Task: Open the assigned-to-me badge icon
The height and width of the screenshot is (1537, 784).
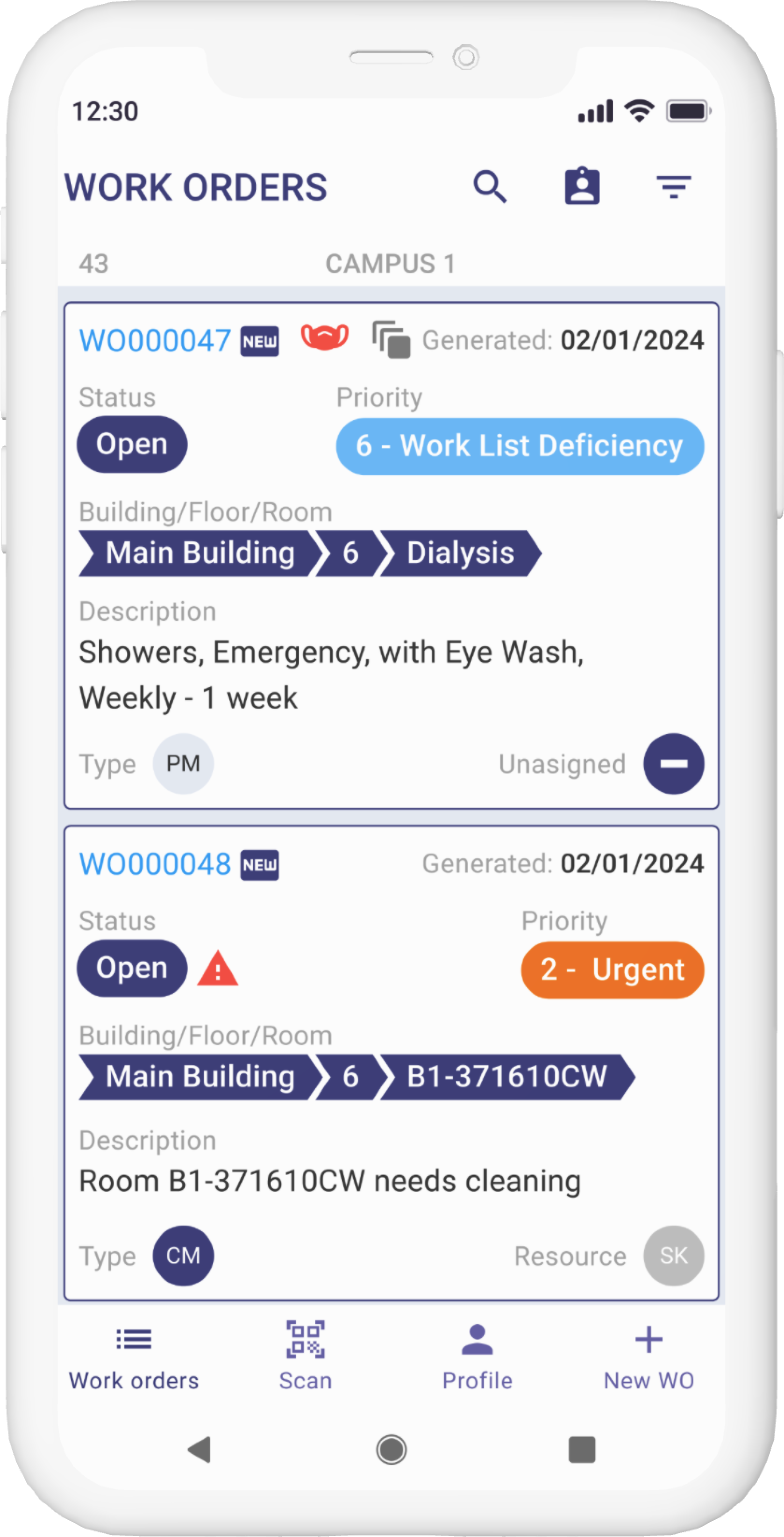Action: pos(582,187)
